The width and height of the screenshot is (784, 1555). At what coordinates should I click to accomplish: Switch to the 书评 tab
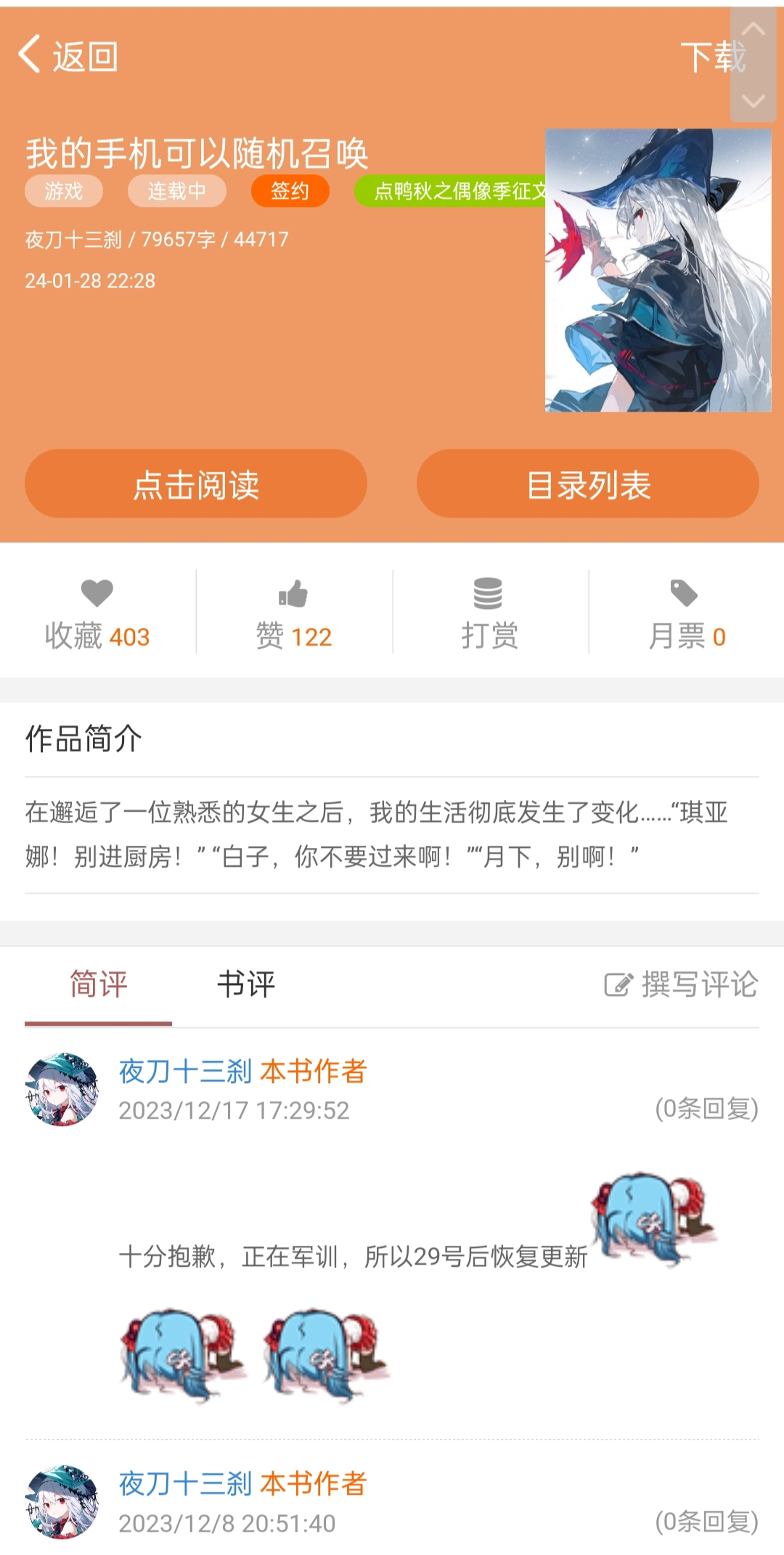[x=246, y=984]
